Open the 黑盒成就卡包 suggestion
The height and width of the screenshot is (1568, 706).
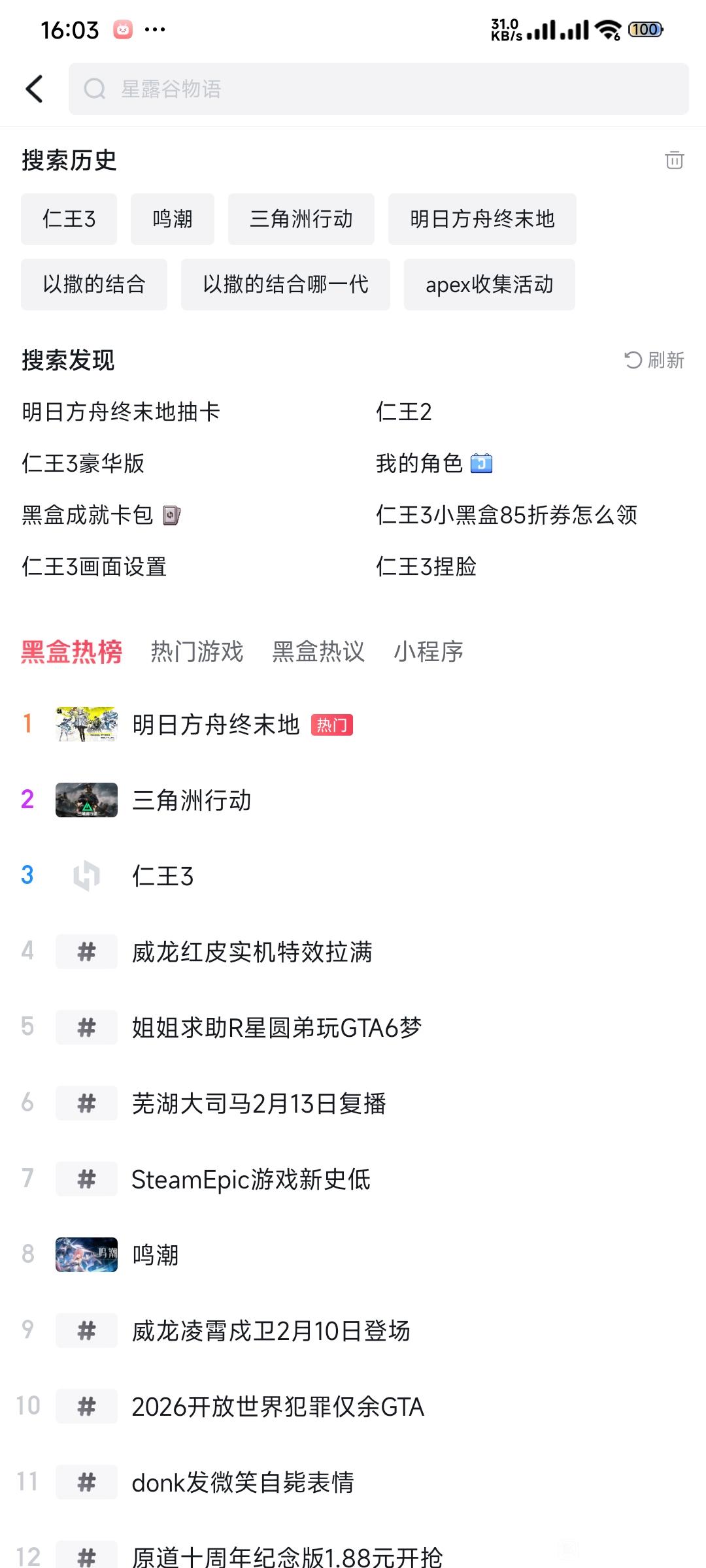click(x=101, y=515)
